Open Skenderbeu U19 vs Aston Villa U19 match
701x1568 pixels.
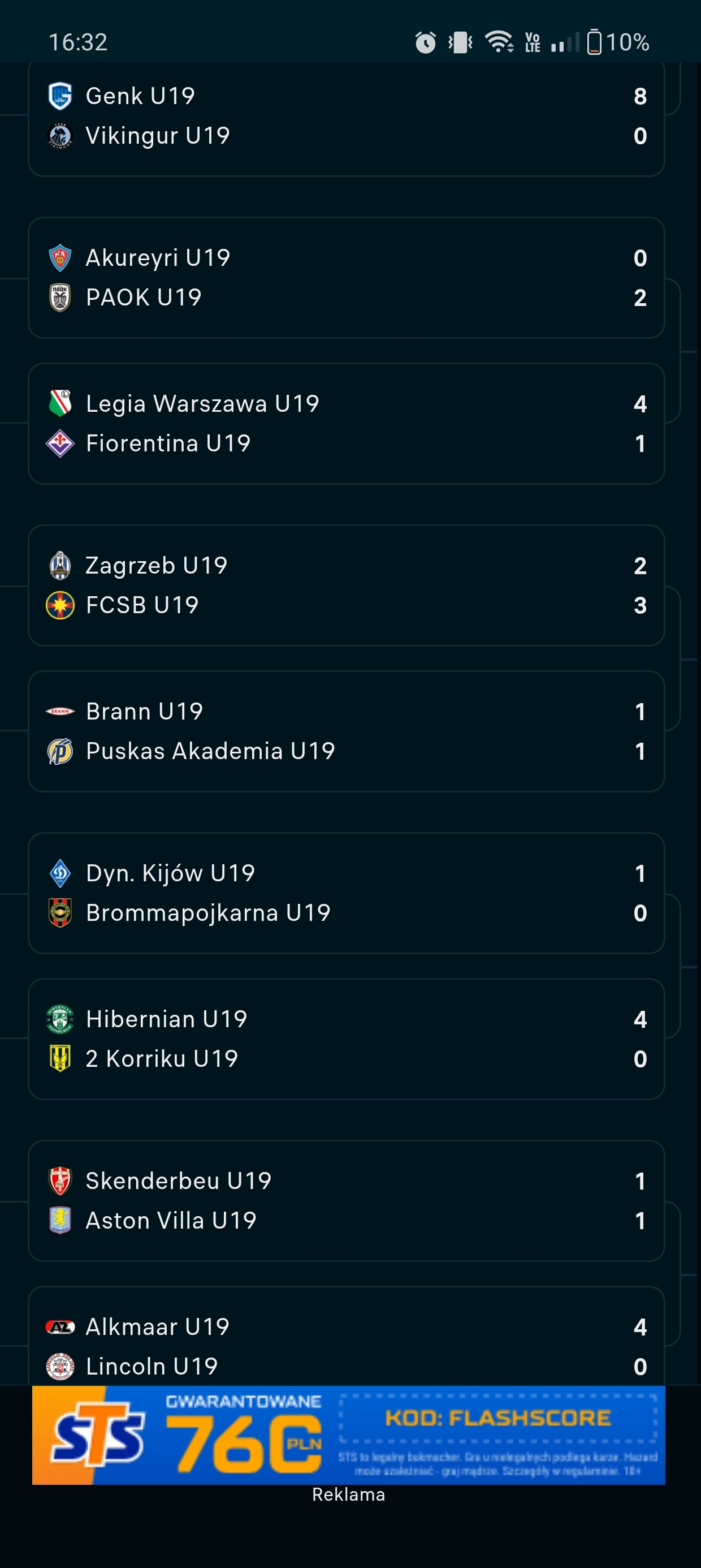[345, 1200]
